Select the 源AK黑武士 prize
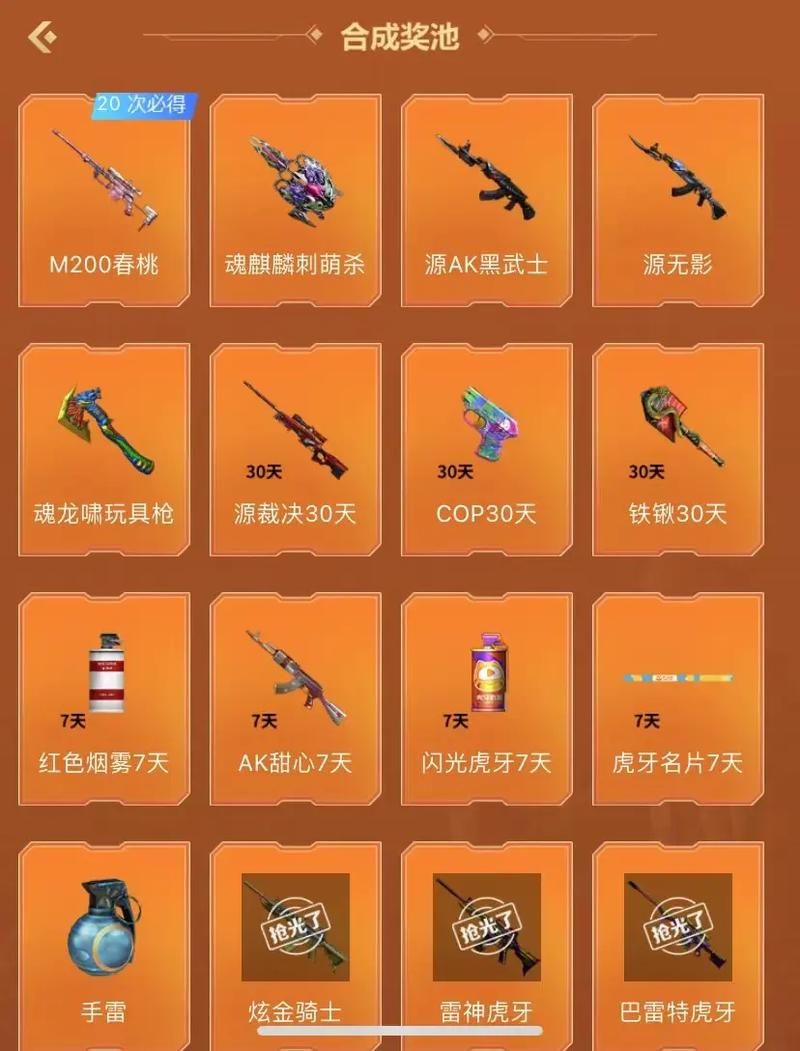Image resolution: width=800 pixels, height=1051 pixels. click(487, 200)
